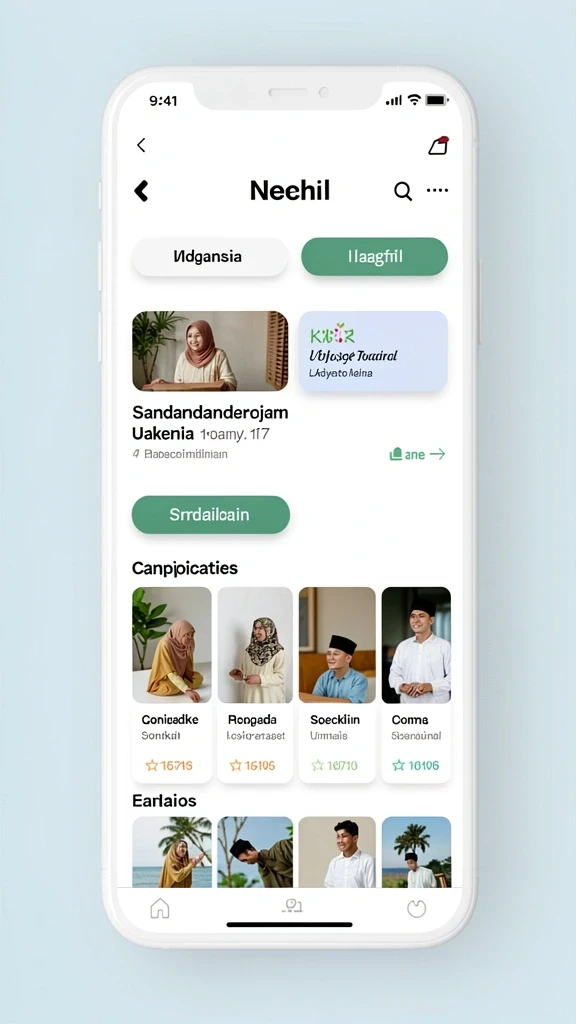This screenshot has height=1024, width=576.
Task: Tap the bold back arrow beside Neehil
Action: (x=141, y=191)
